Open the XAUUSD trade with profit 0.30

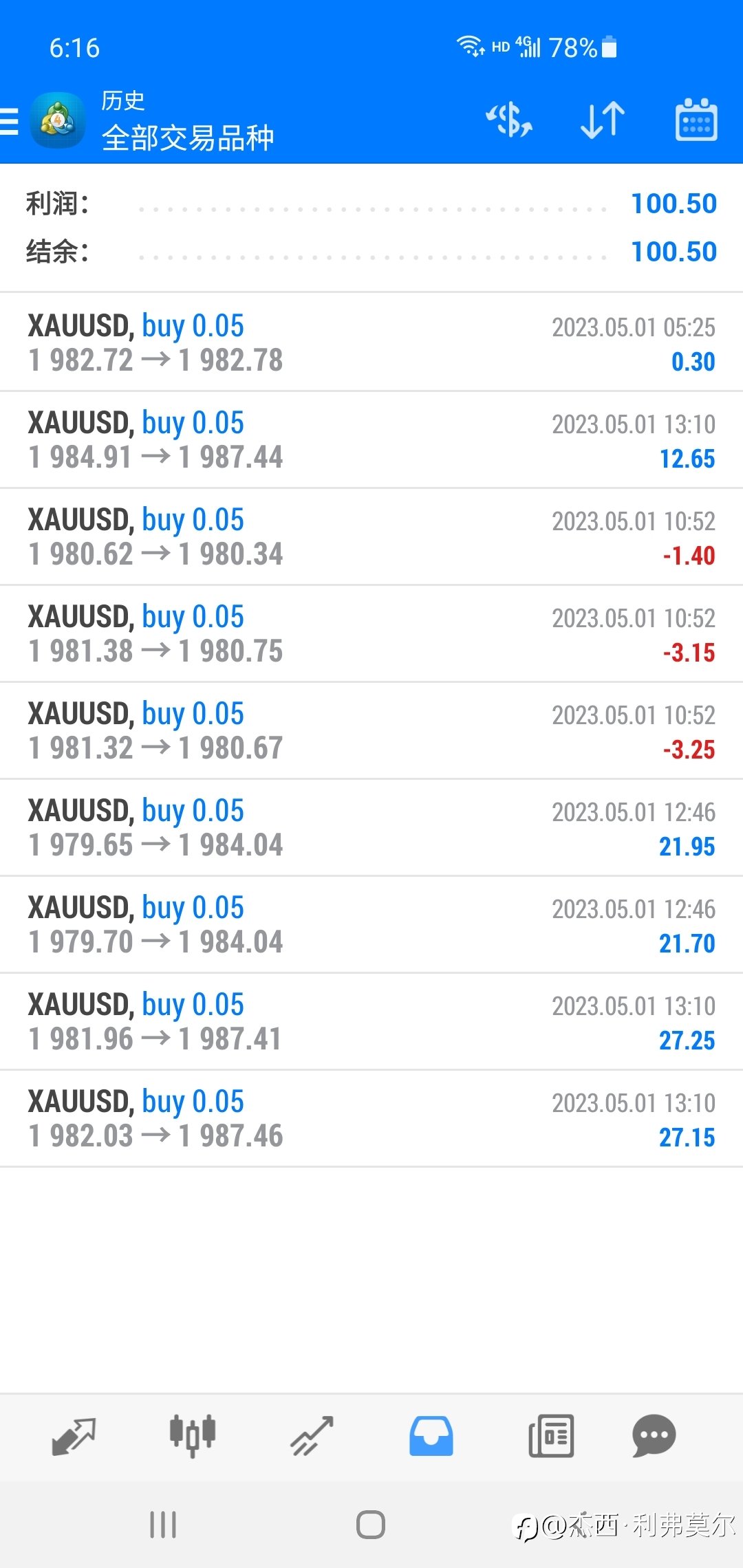[x=371, y=342]
